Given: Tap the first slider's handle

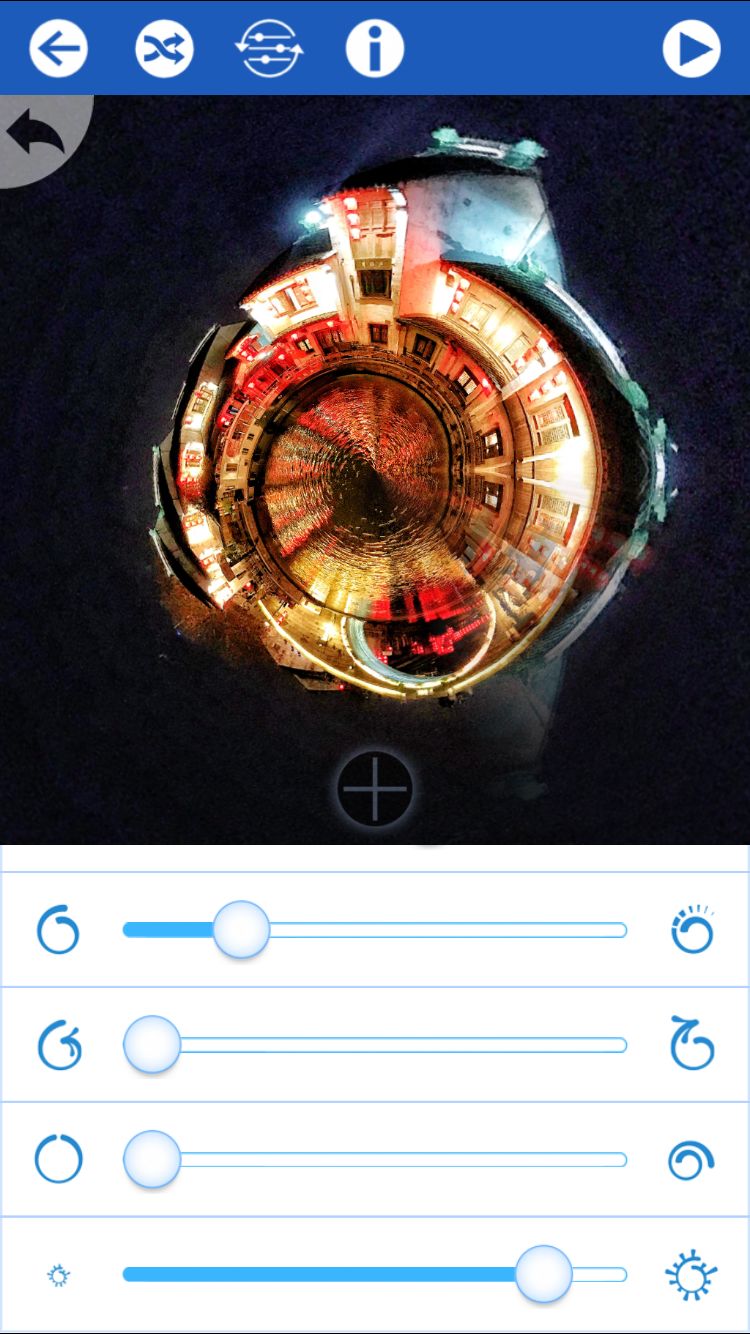Looking at the screenshot, I should (x=241, y=930).
